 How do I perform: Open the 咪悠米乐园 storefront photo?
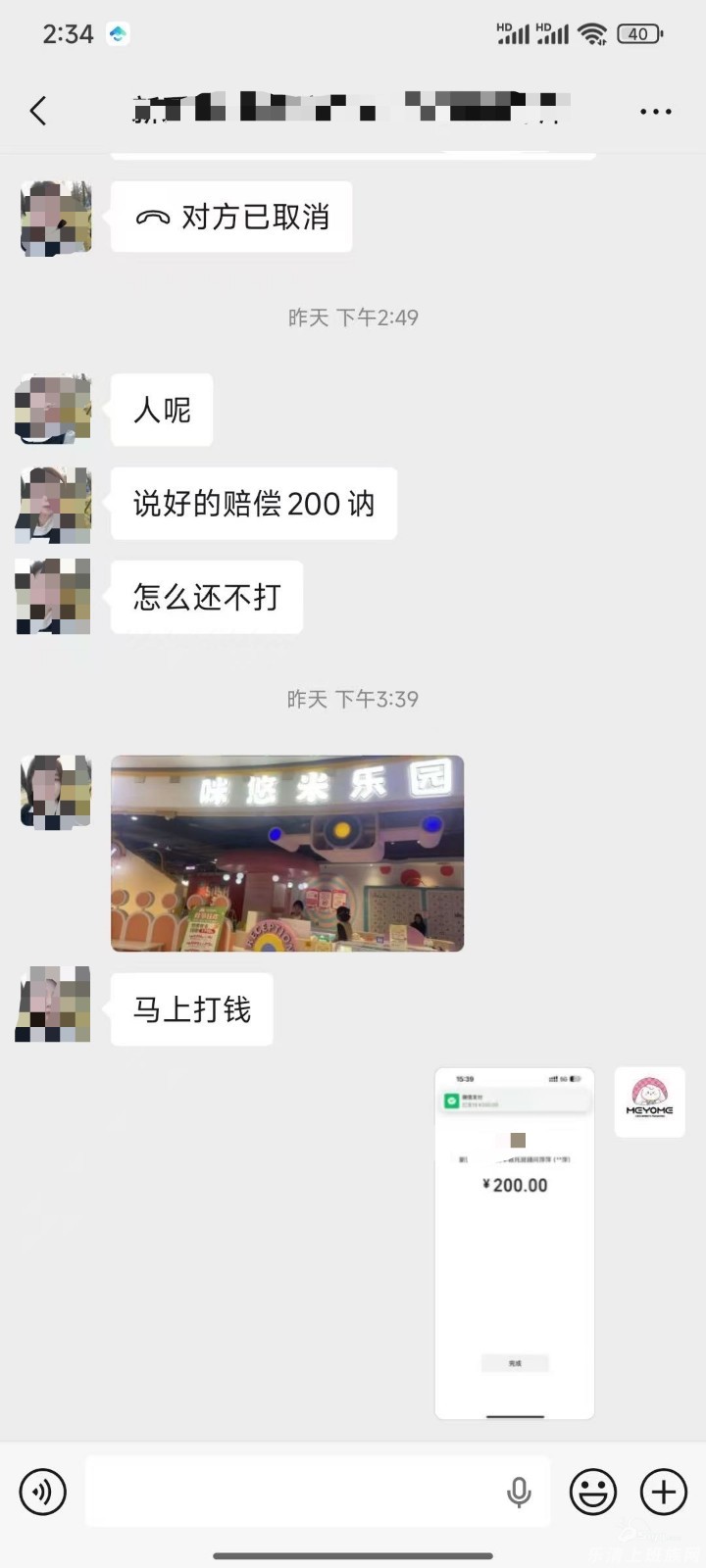click(287, 853)
